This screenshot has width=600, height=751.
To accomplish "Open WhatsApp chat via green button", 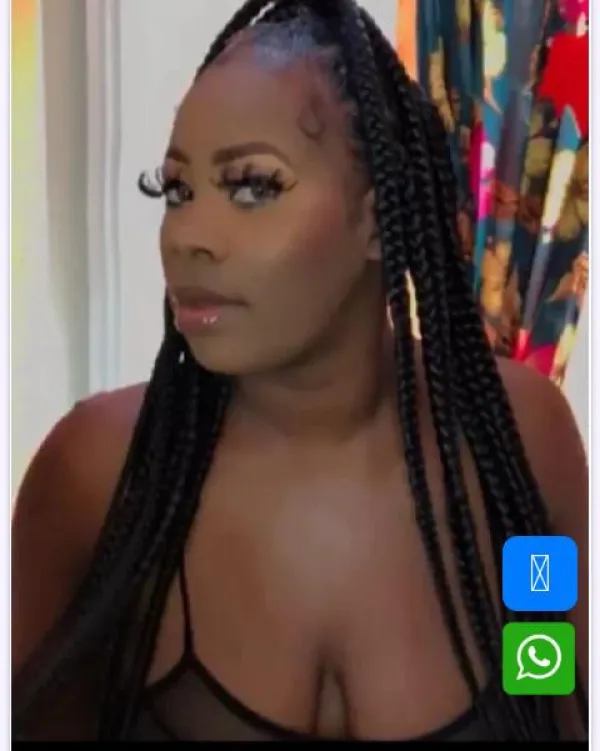I will 539,658.
